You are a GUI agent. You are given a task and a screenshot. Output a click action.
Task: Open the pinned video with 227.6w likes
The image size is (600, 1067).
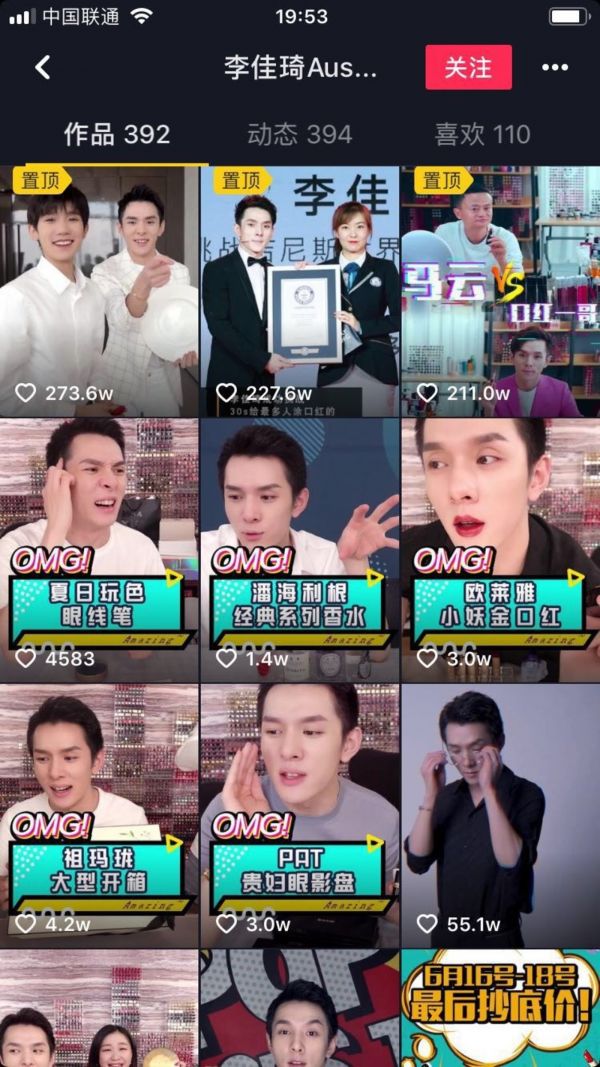coord(299,290)
